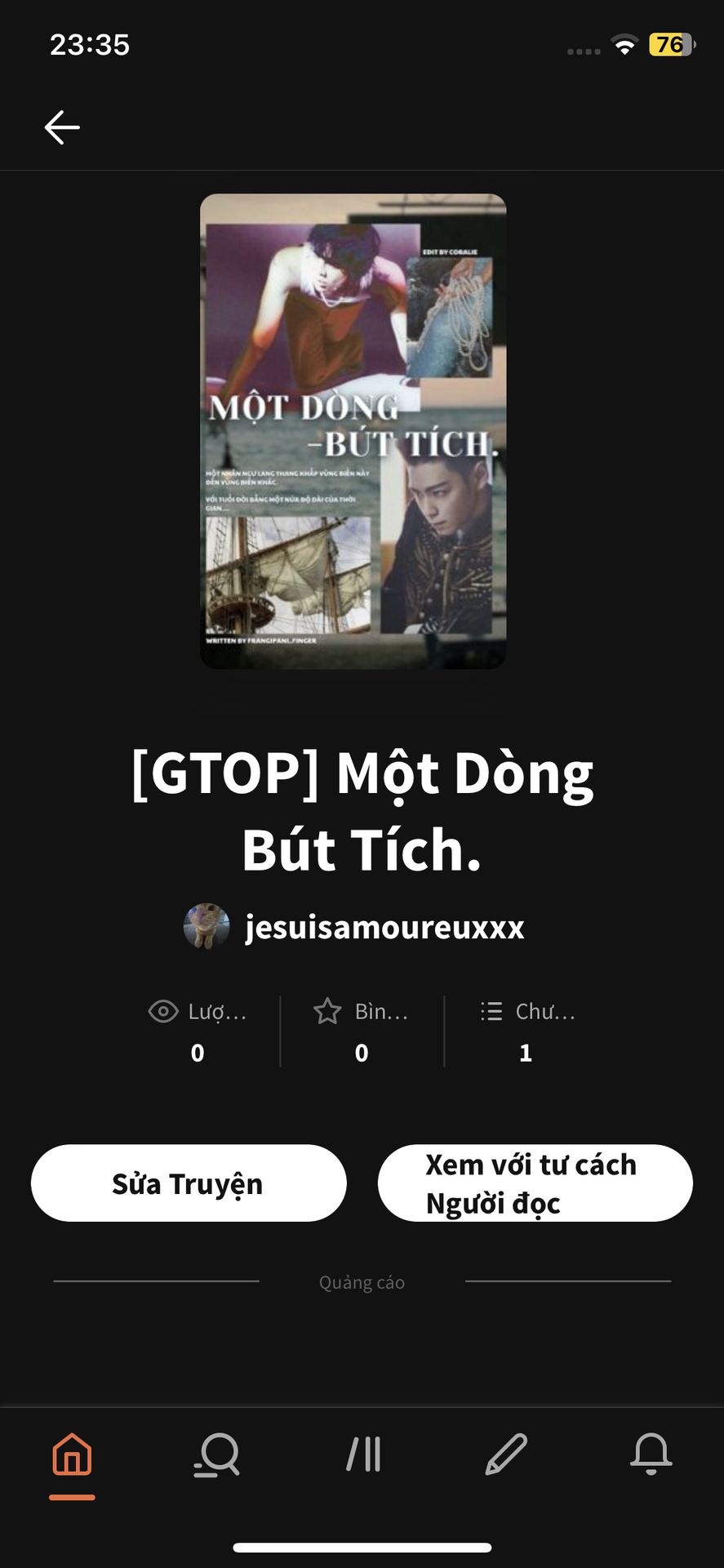Open the Search tab
The image size is (724, 1568).
217,1454
